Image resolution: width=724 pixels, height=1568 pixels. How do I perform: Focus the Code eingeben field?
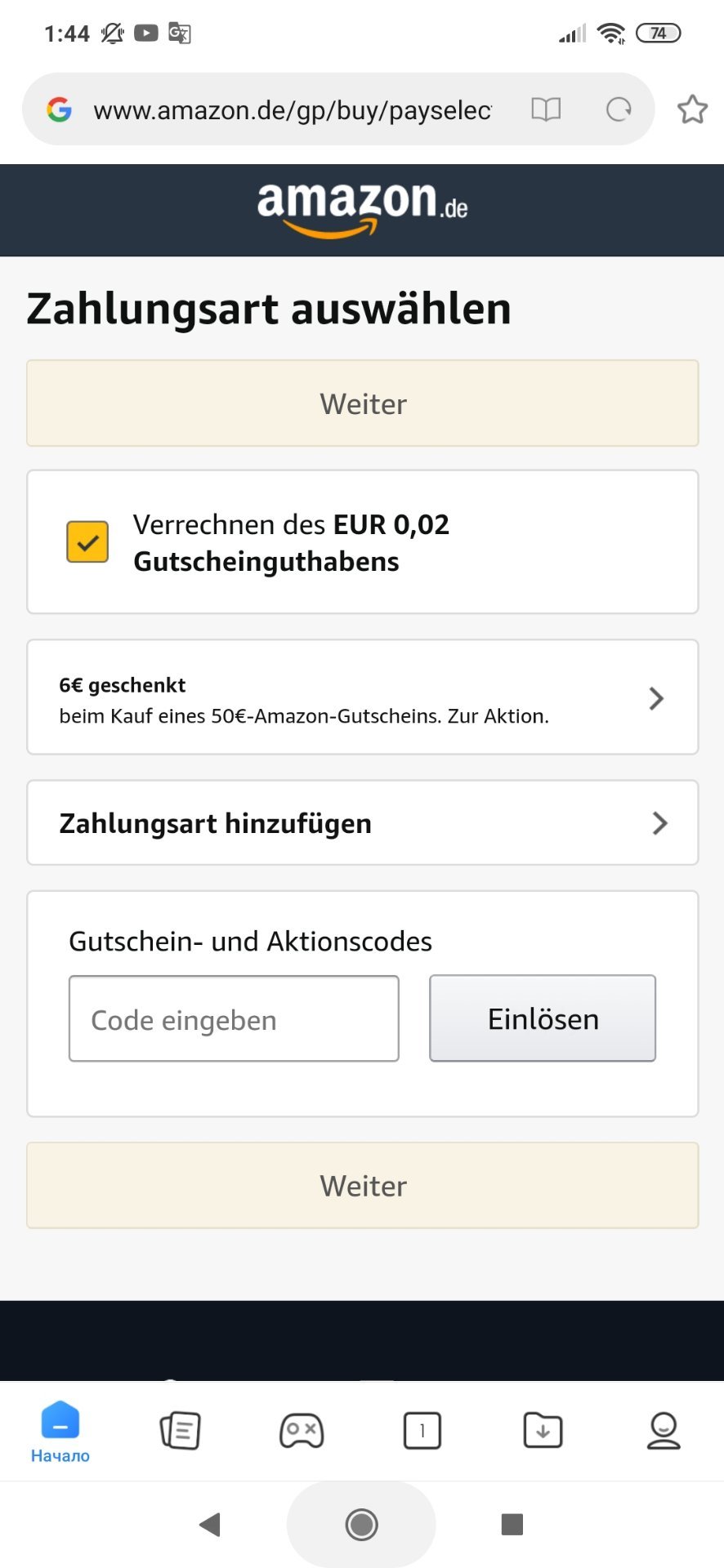(234, 1019)
